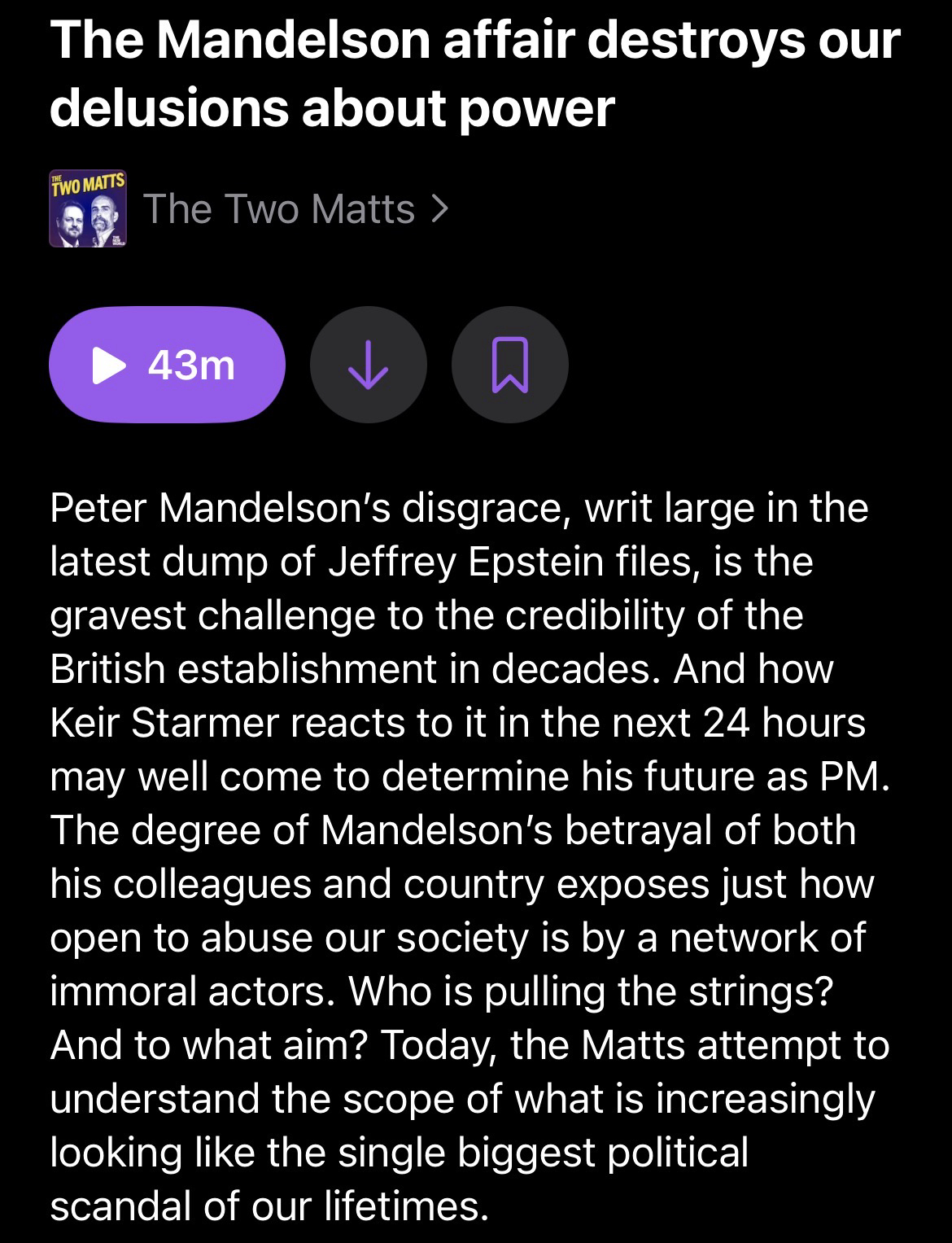
Task: Open The Two Matts podcast page
Action: click(293, 209)
